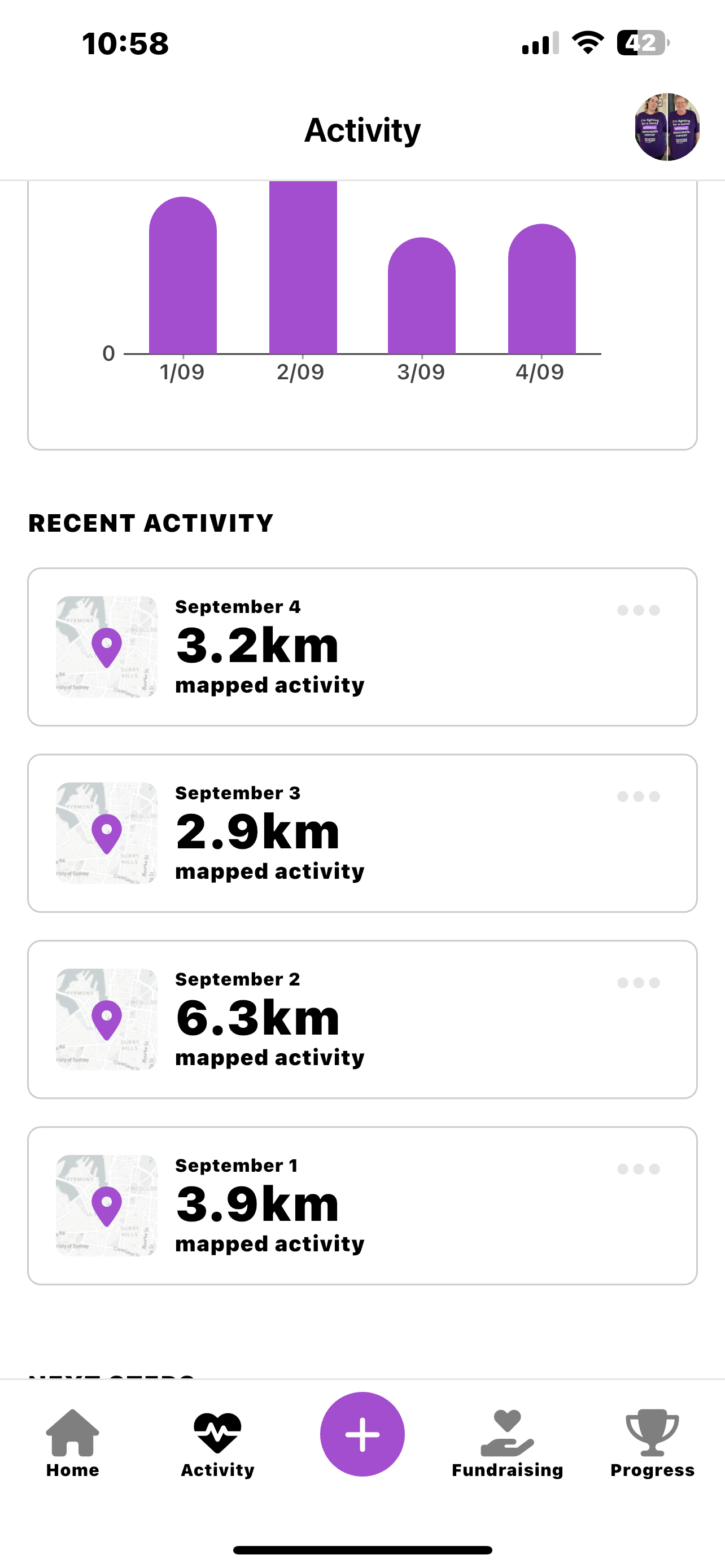This screenshot has height=1568, width=725.
Task: Open options menu for September 3 activity
Action: click(x=638, y=797)
